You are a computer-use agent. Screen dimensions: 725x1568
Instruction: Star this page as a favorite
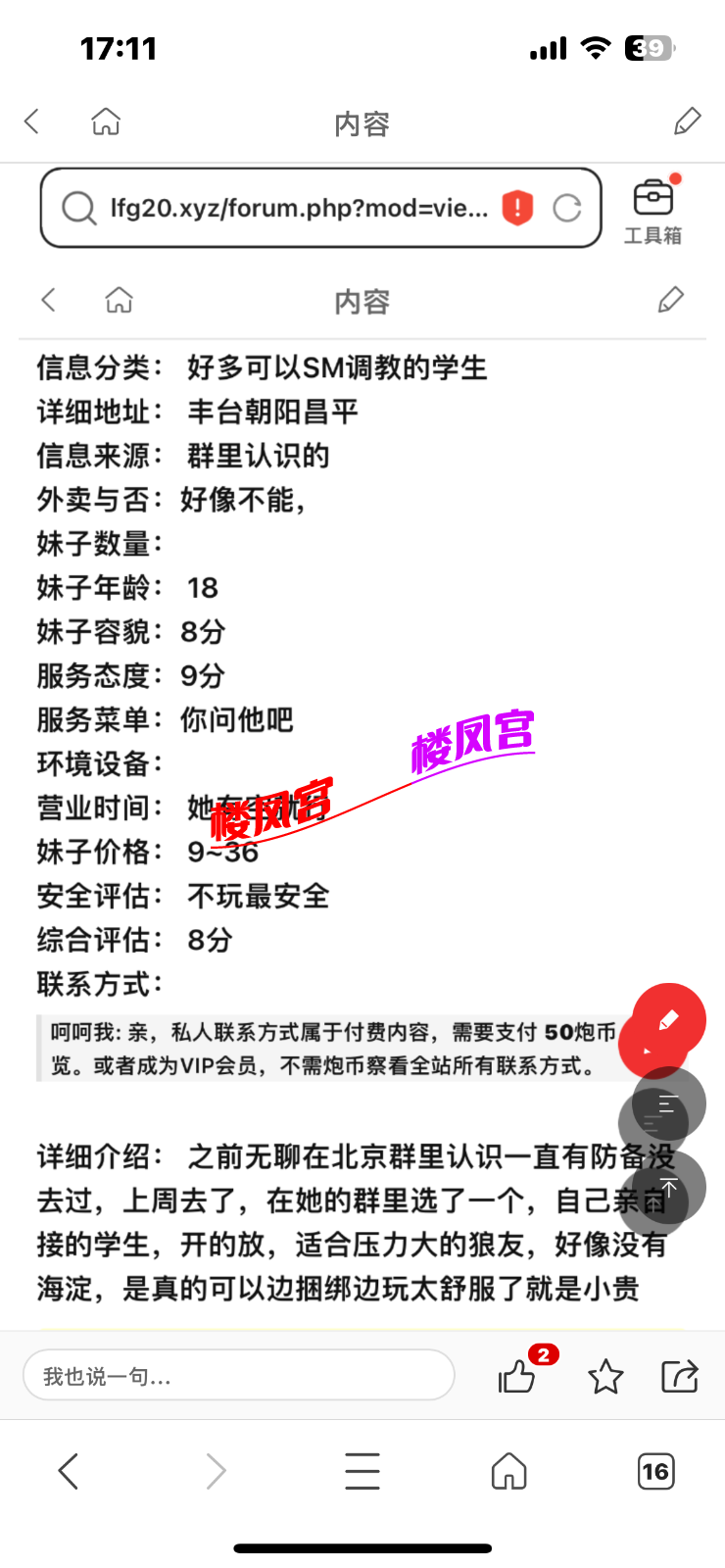(605, 1376)
